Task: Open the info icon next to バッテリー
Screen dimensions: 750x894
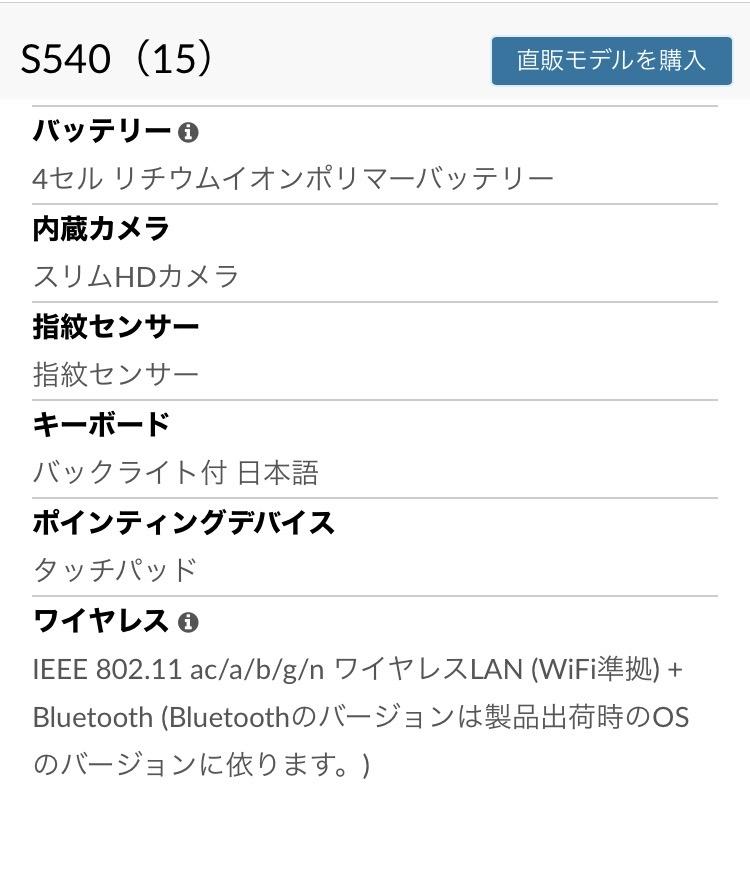Action: coord(188,132)
